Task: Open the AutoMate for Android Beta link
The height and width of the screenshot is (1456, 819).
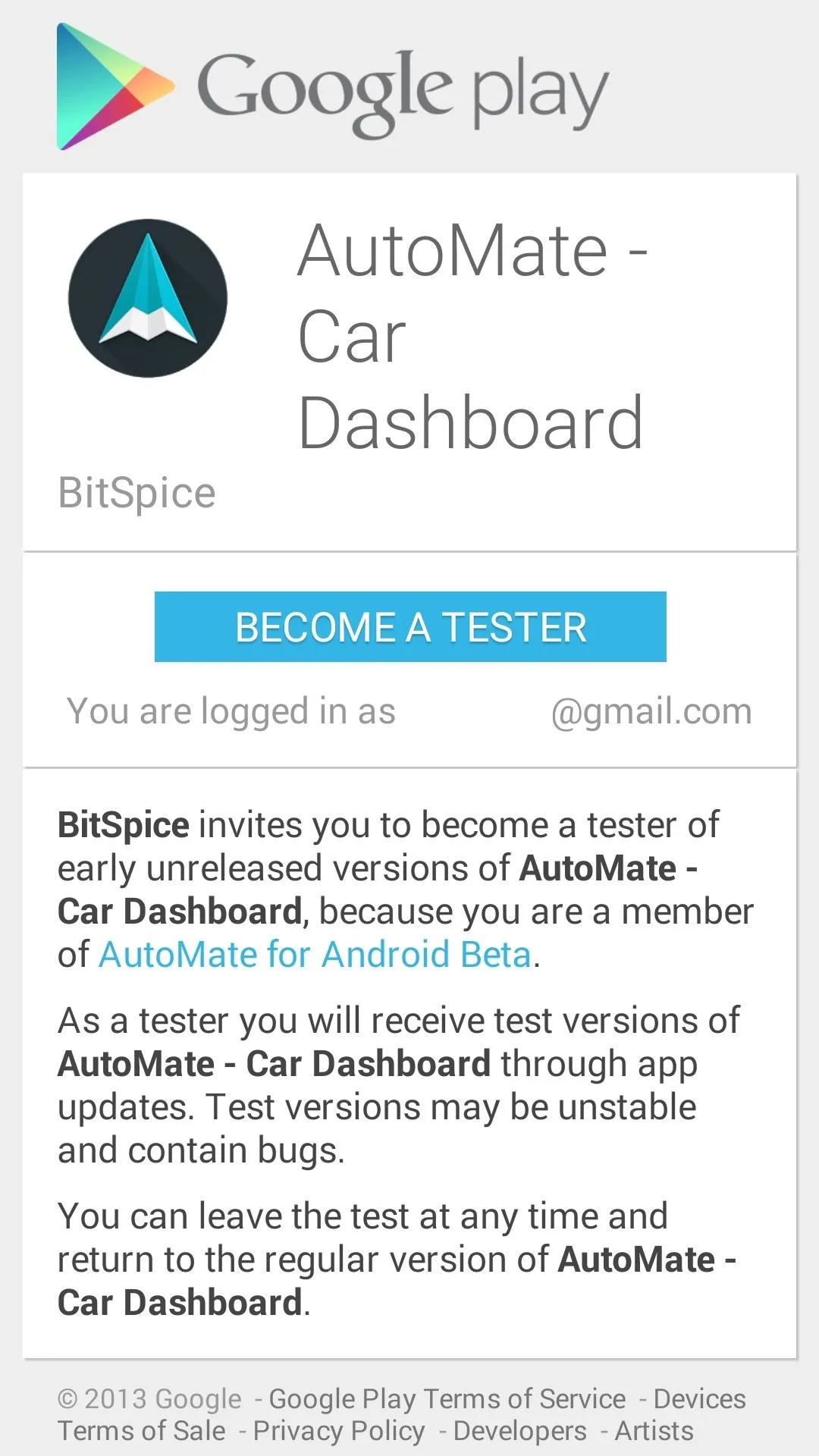Action: 315,954
